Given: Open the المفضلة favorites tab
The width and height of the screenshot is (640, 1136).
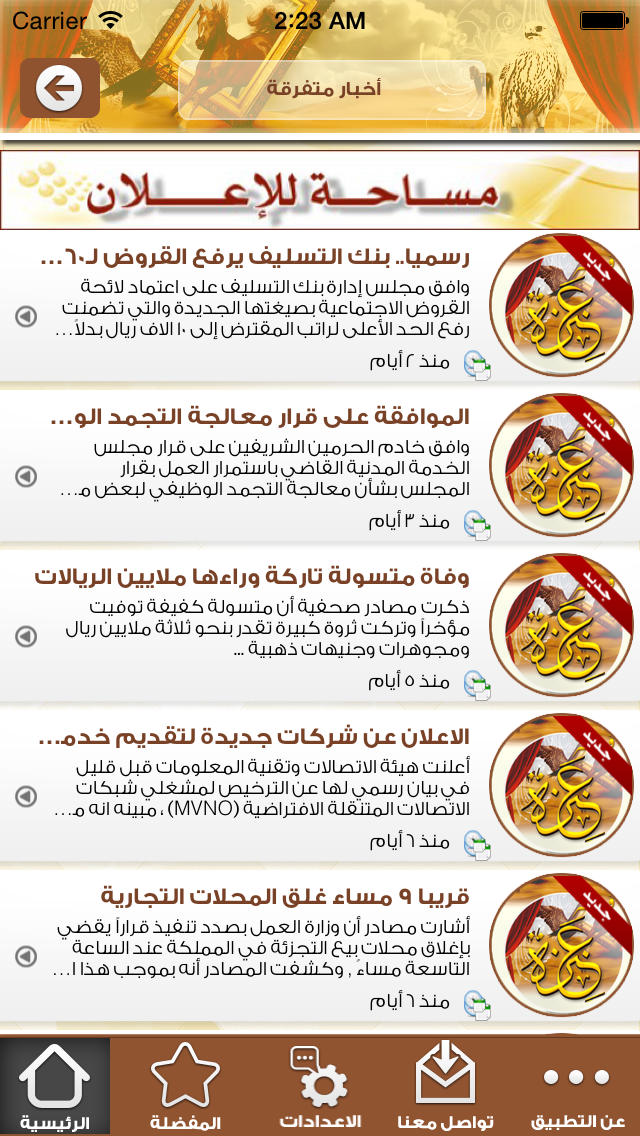Looking at the screenshot, I should (185, 1086).
